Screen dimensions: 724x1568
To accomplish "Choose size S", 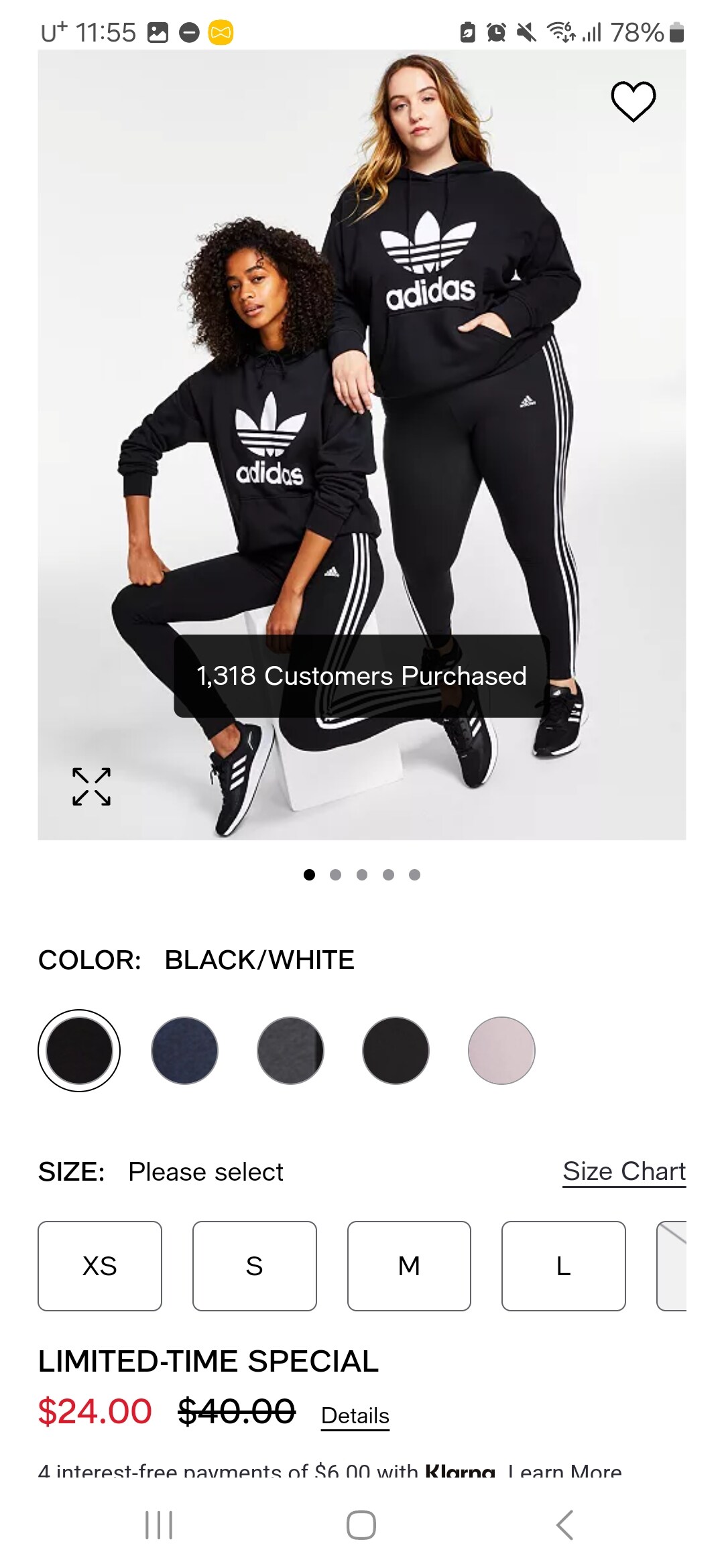I will [x=254, y=1266].
